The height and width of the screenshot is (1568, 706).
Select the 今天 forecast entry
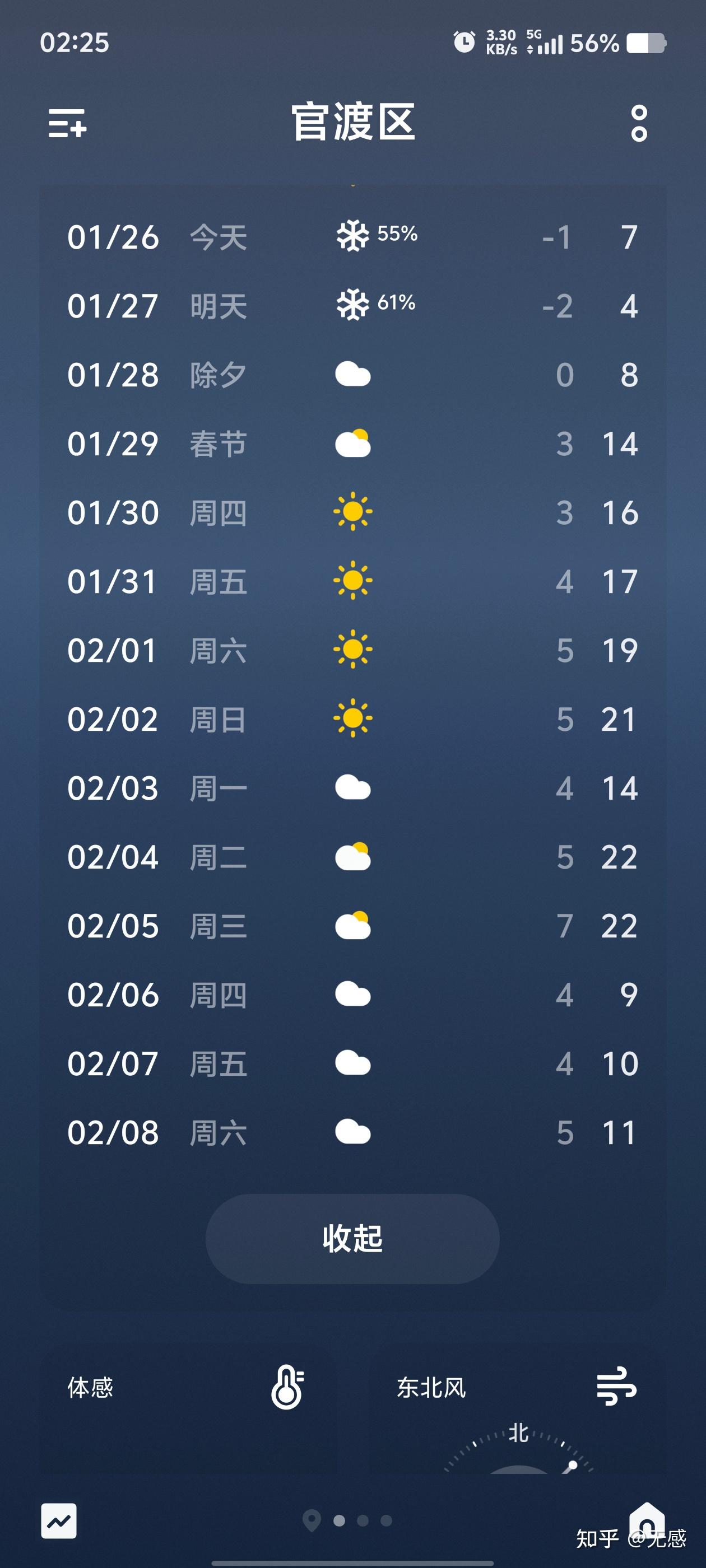click(217, 237)
